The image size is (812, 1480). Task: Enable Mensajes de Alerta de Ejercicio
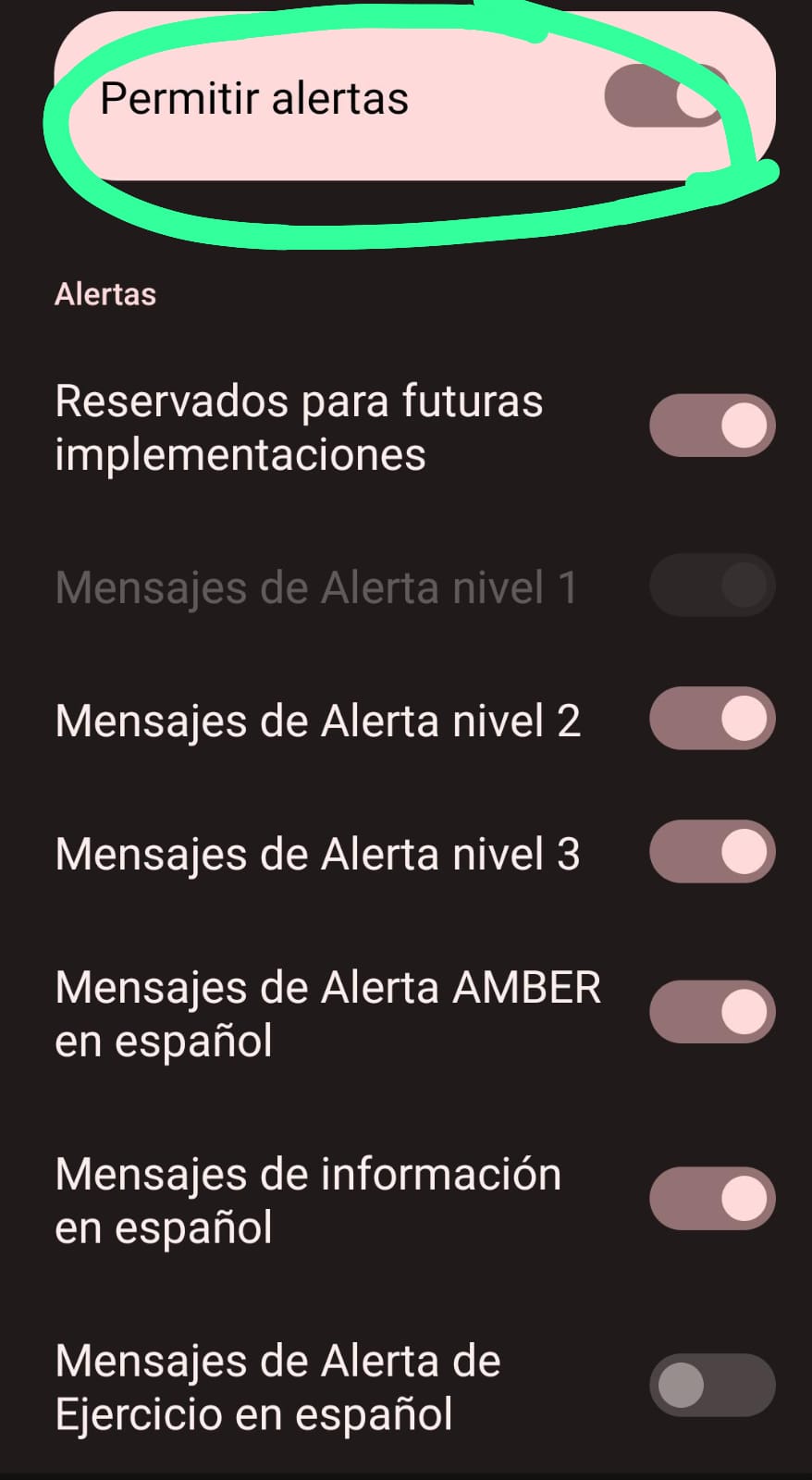(x=712, y=1386)
